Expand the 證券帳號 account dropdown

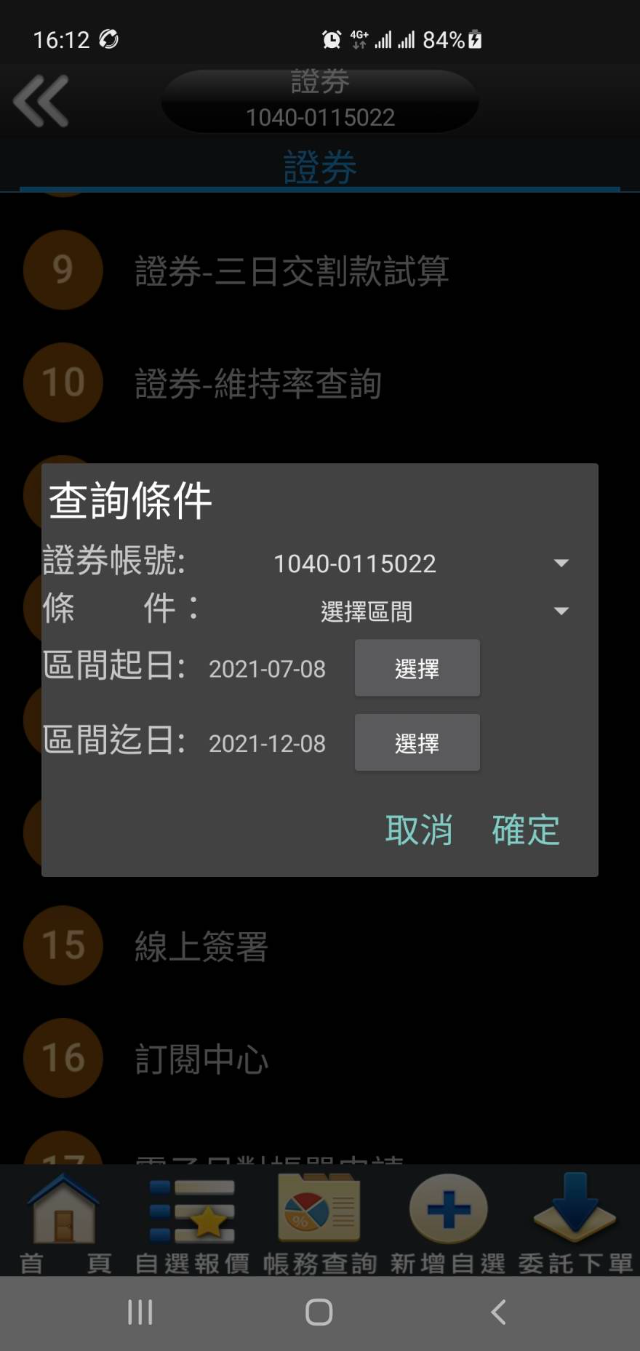(x=420, y=563)
